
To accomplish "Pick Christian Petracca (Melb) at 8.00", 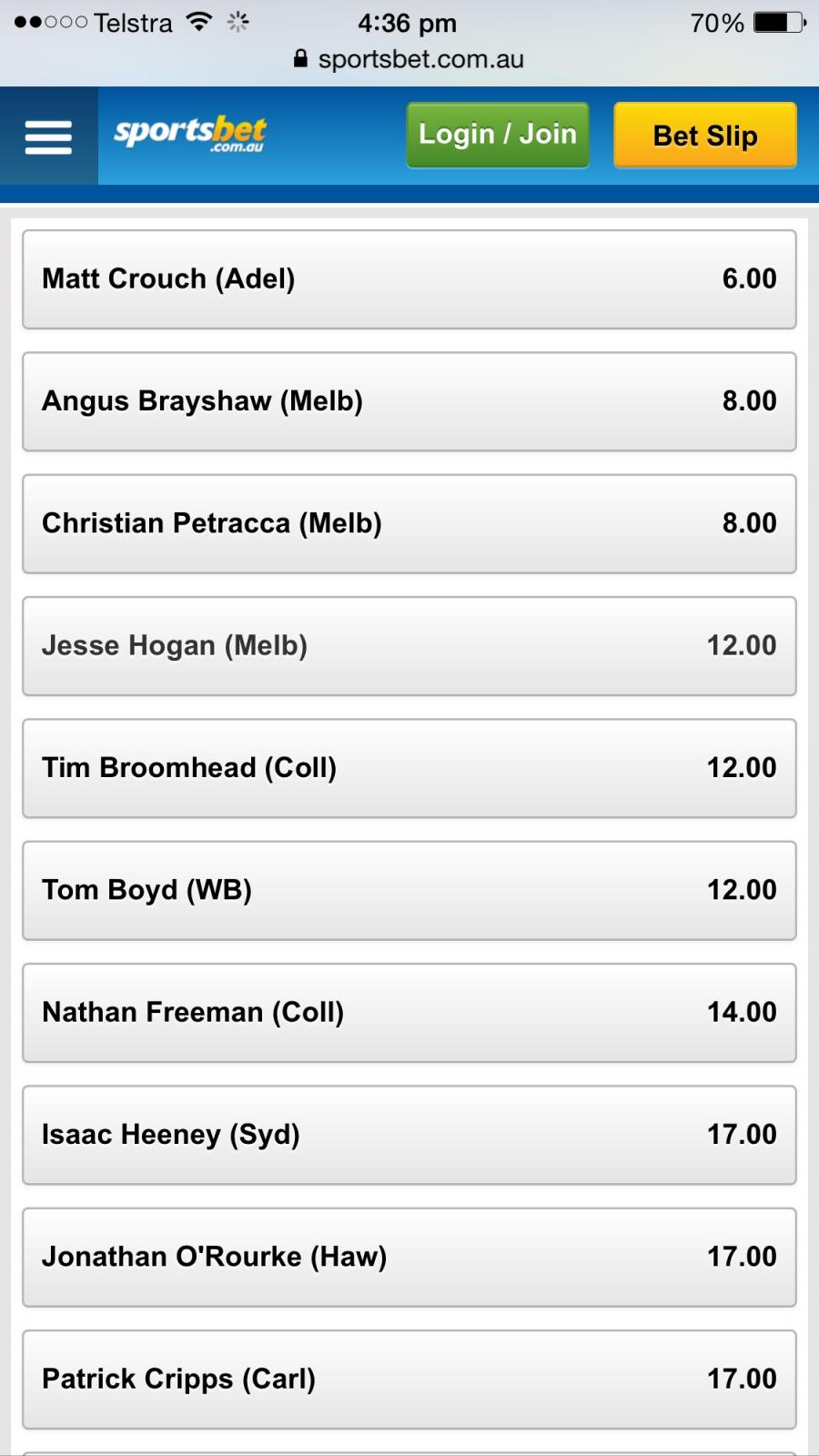I will (409, 523).
